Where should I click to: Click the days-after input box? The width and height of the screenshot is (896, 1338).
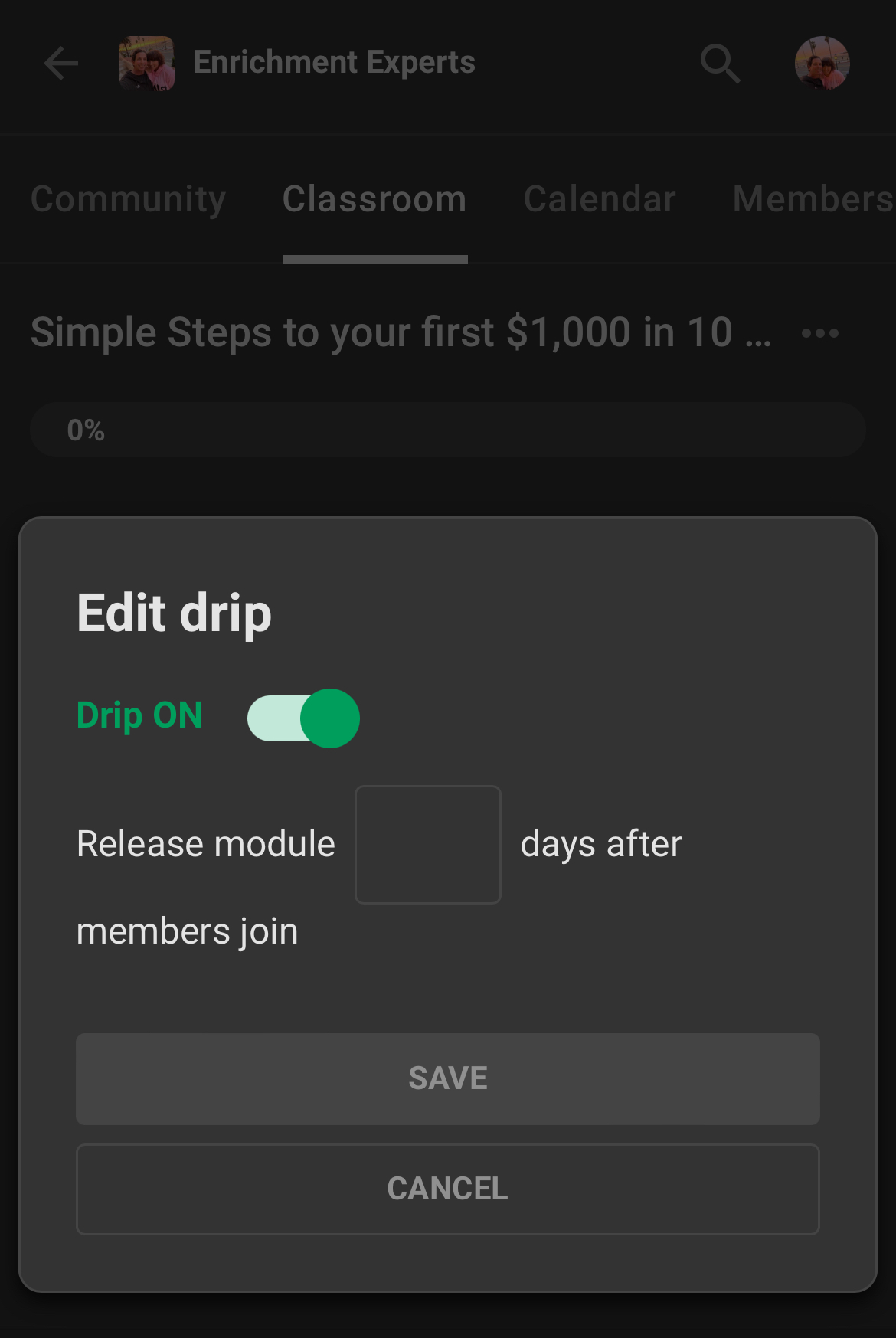[427, 845]
